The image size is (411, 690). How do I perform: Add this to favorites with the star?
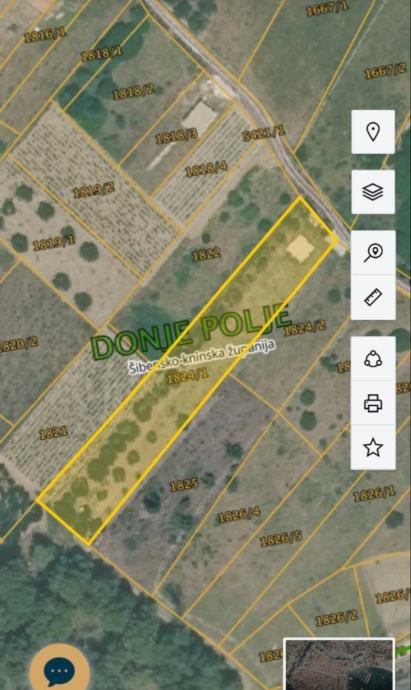pos(373,448)
